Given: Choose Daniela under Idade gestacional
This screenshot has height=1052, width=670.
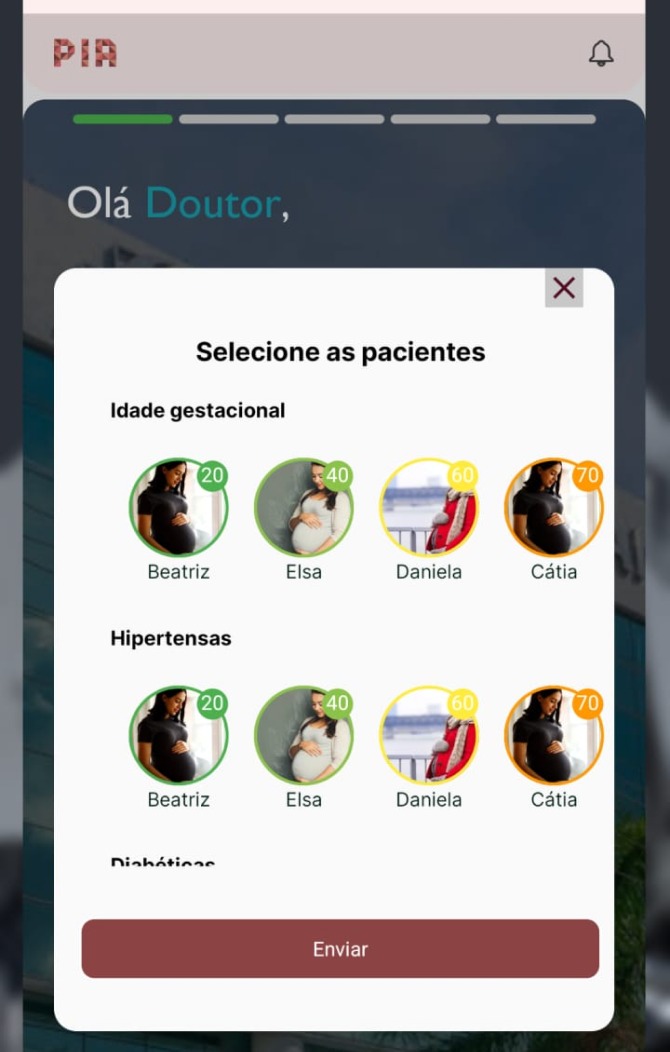Looking at the screenshot, I should 429,508.
